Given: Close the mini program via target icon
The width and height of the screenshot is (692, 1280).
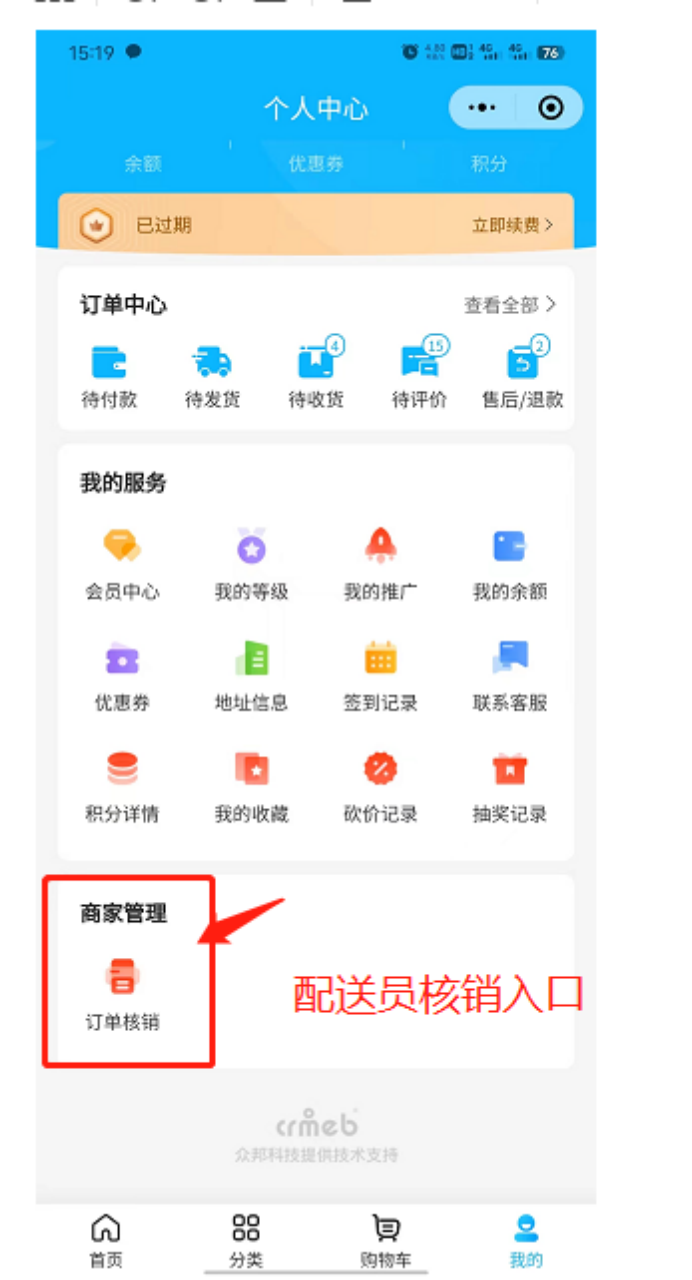Looking at the screenshot, I should coord(551,108).
